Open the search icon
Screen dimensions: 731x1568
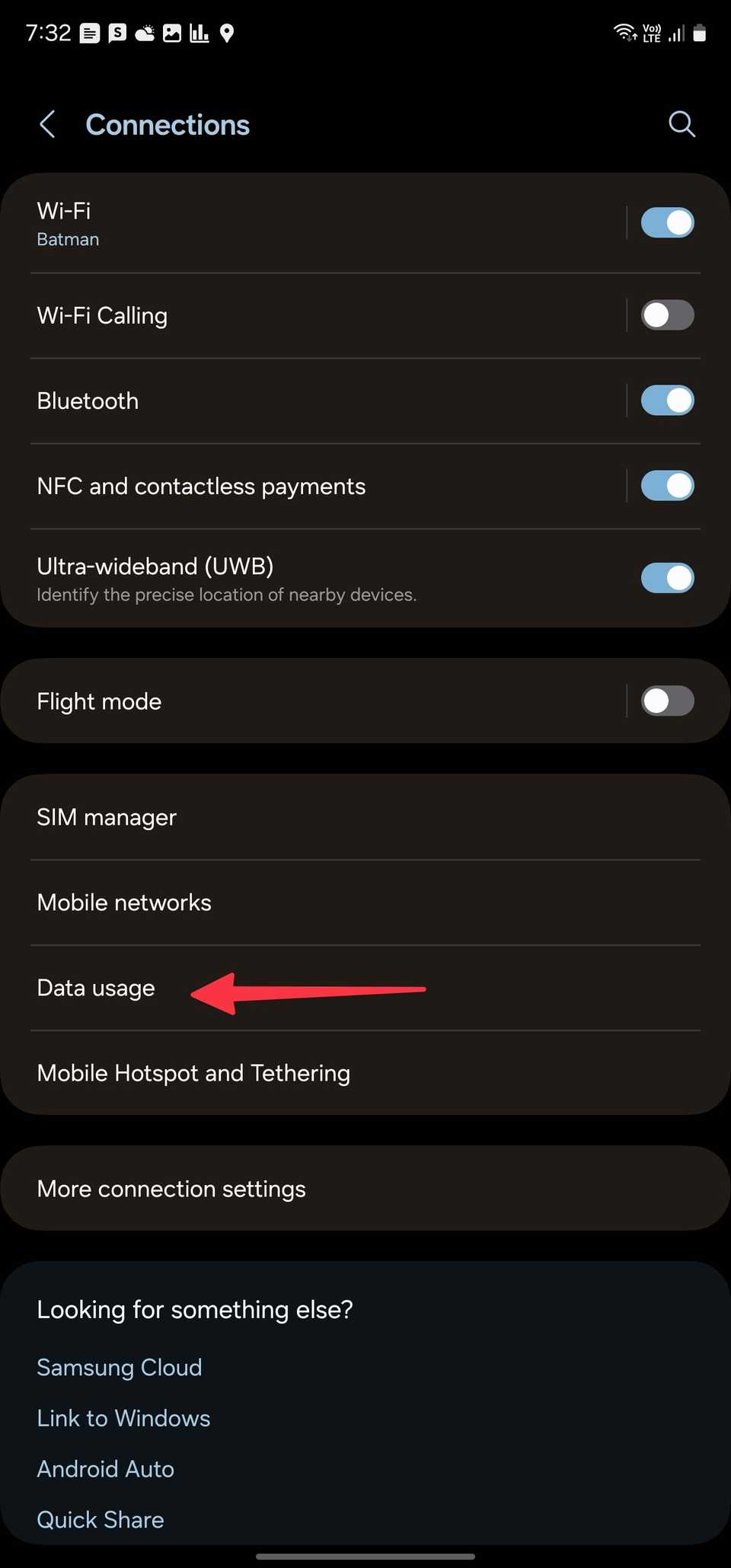pos(682,123)
